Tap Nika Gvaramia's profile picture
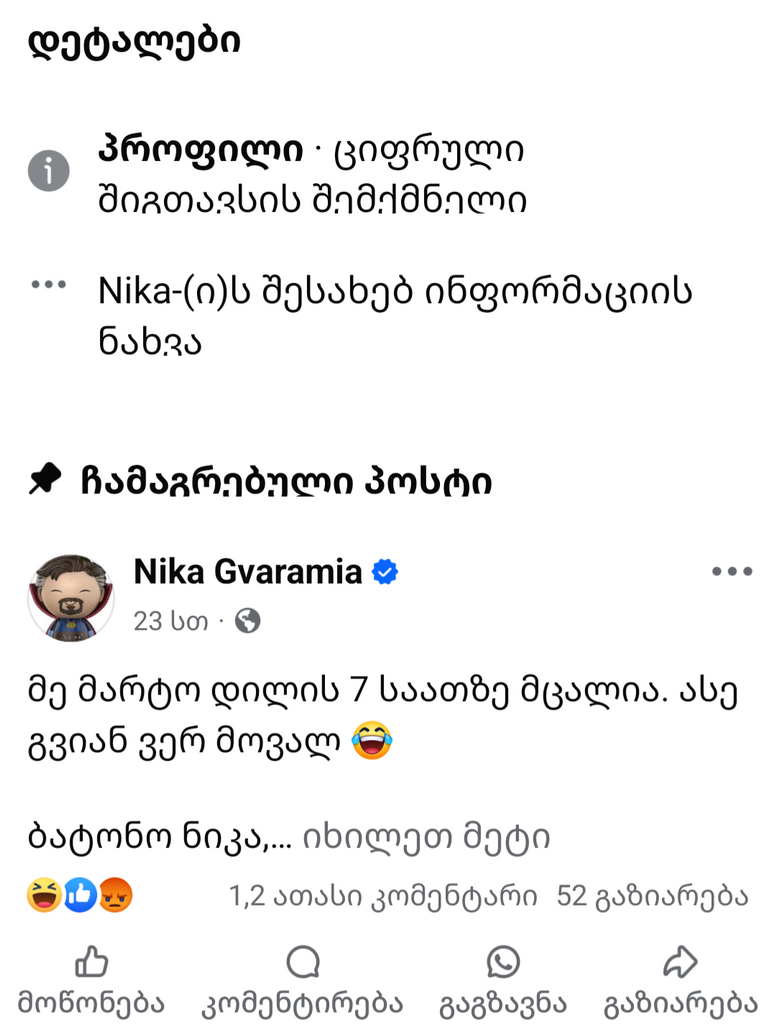 pyautogui.click(x=70, y=597)
